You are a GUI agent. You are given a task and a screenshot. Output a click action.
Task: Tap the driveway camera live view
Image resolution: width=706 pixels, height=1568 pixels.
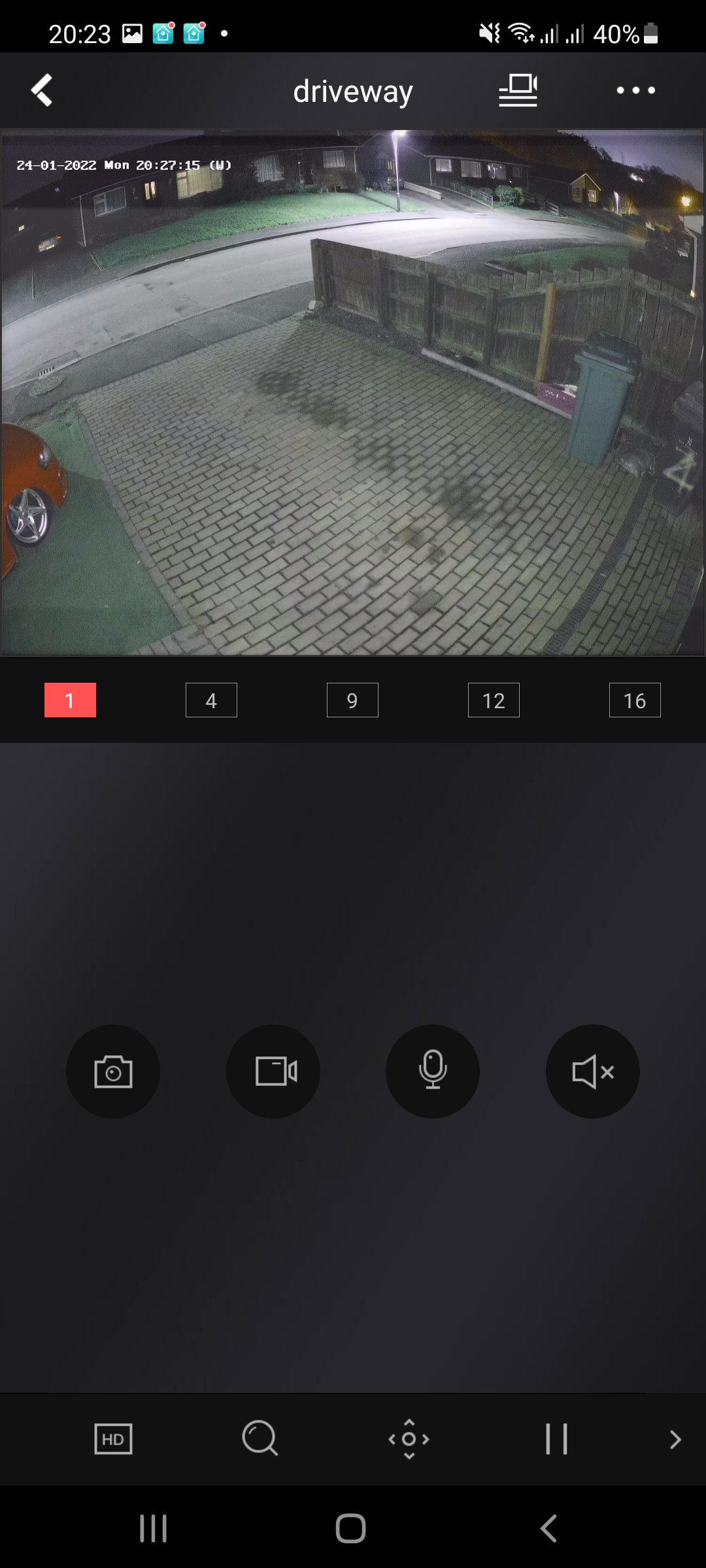point(353,392)
